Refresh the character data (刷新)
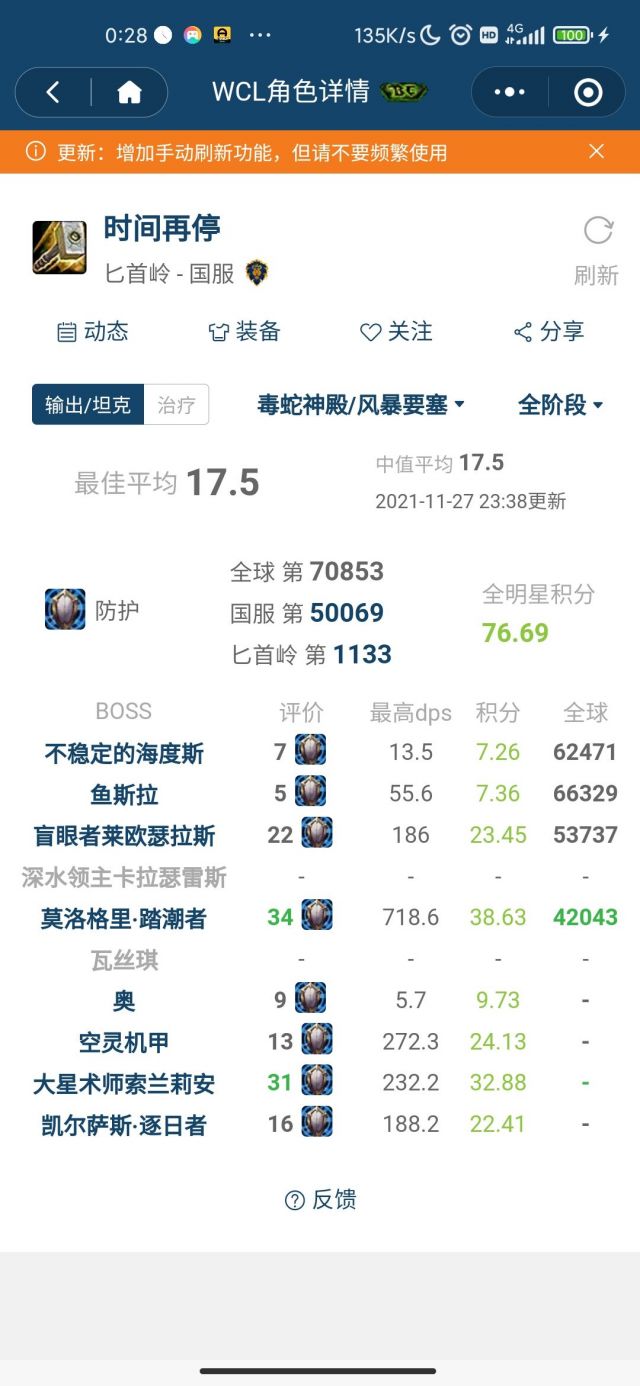The height and width of the screenshot is (1386, 640). pos(597,250)
